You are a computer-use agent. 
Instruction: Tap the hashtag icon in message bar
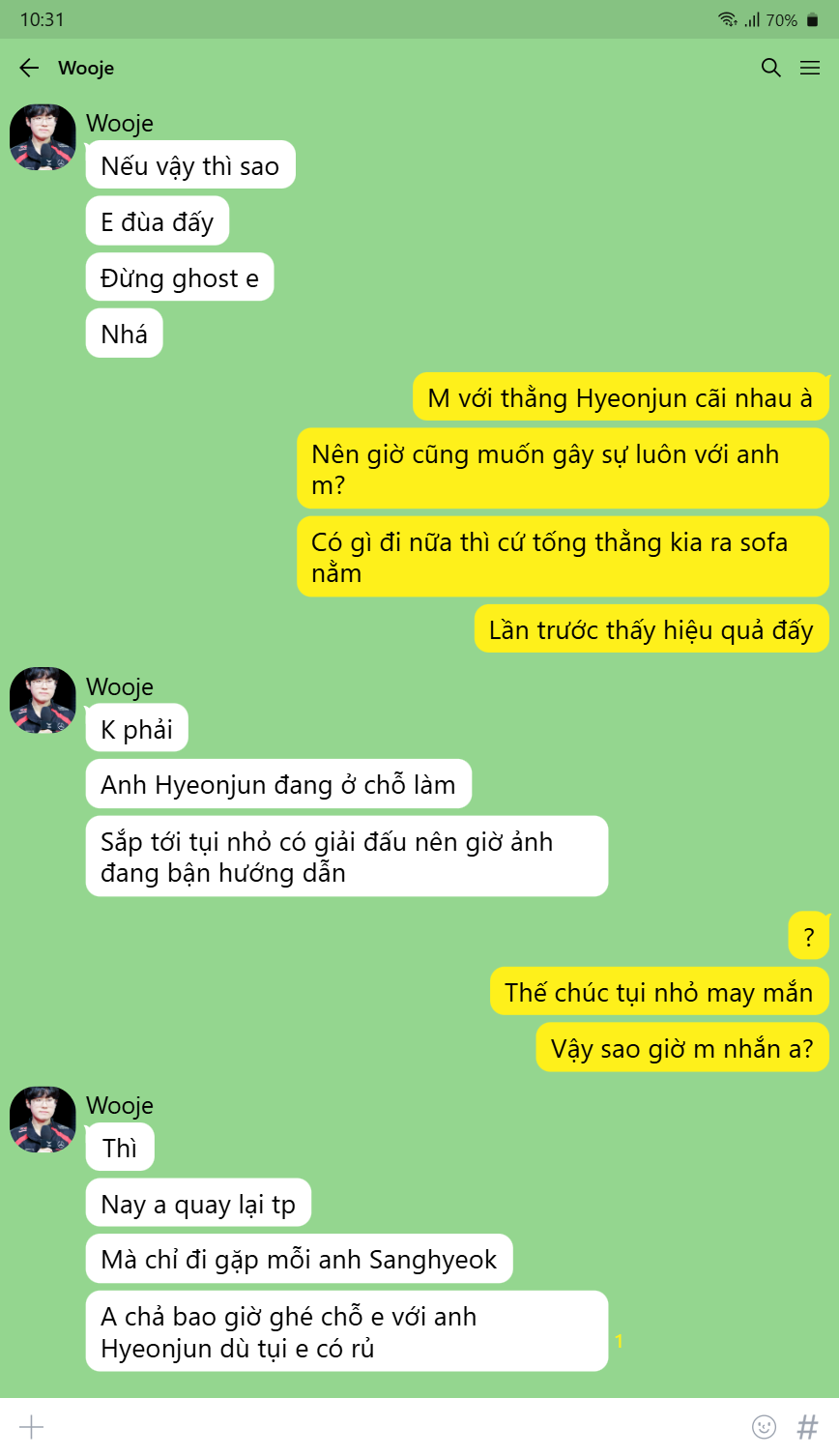point(807,1427)
